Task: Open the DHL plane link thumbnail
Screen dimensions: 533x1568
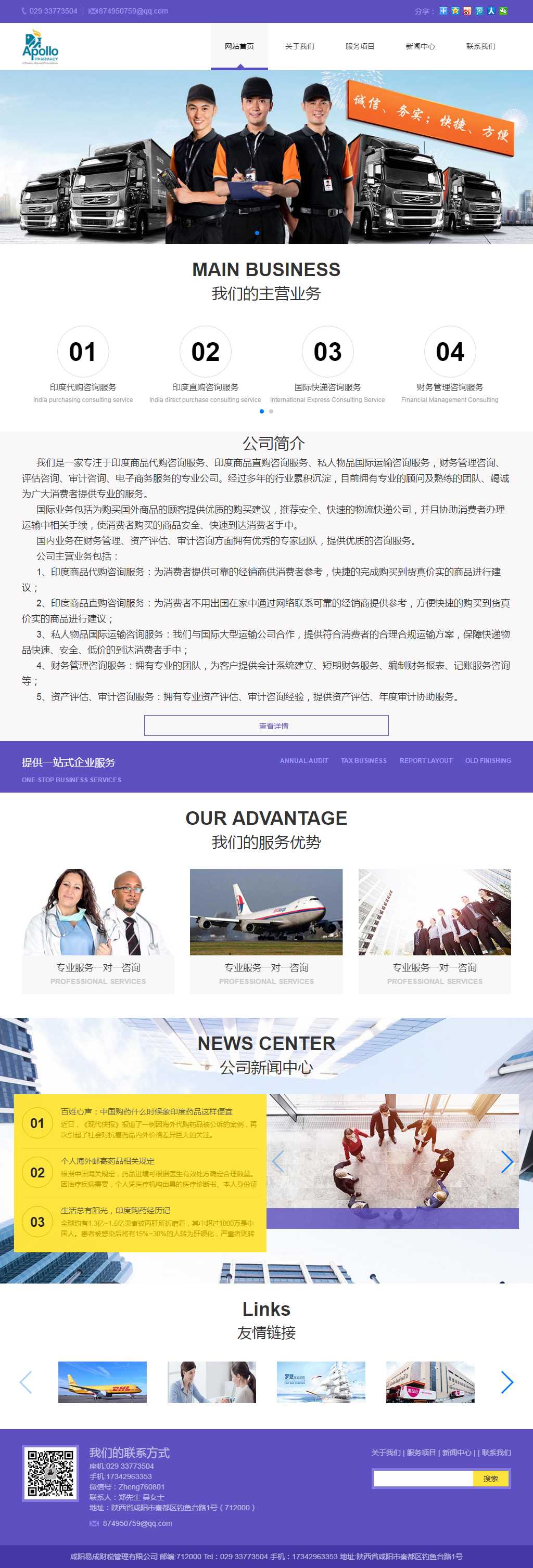Action: (x=103, y=1382)
